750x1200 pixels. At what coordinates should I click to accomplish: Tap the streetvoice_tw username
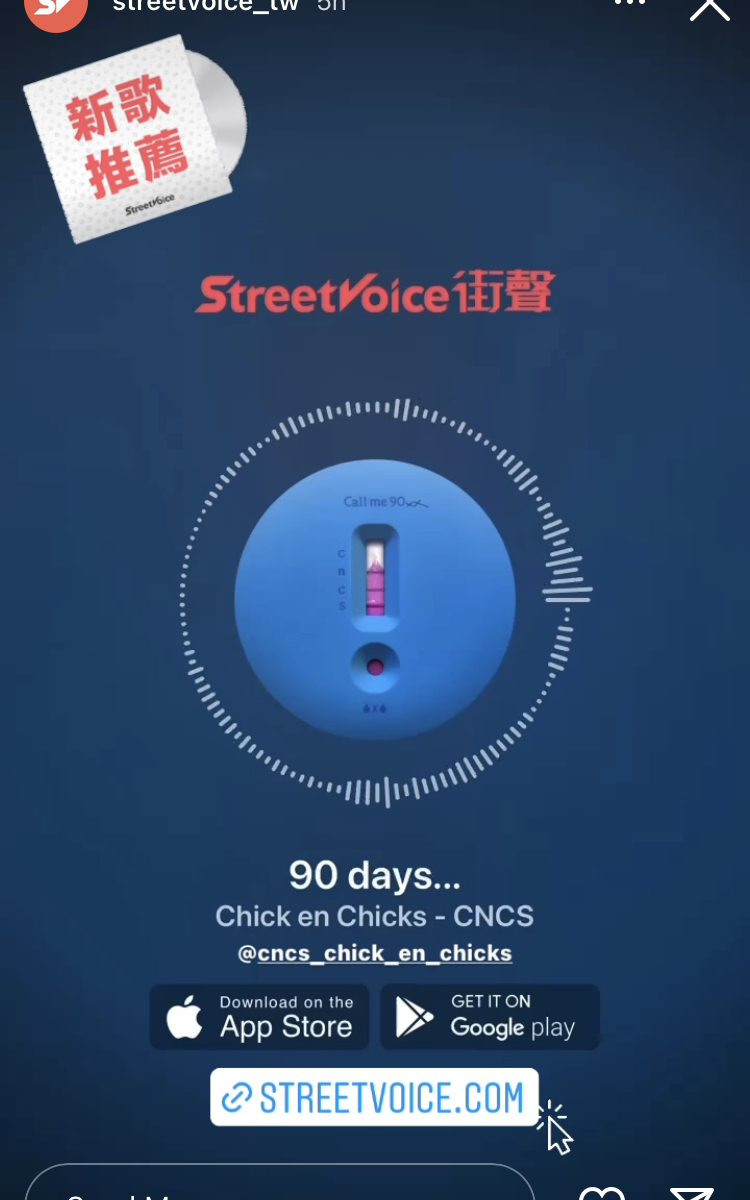(205, 6)
